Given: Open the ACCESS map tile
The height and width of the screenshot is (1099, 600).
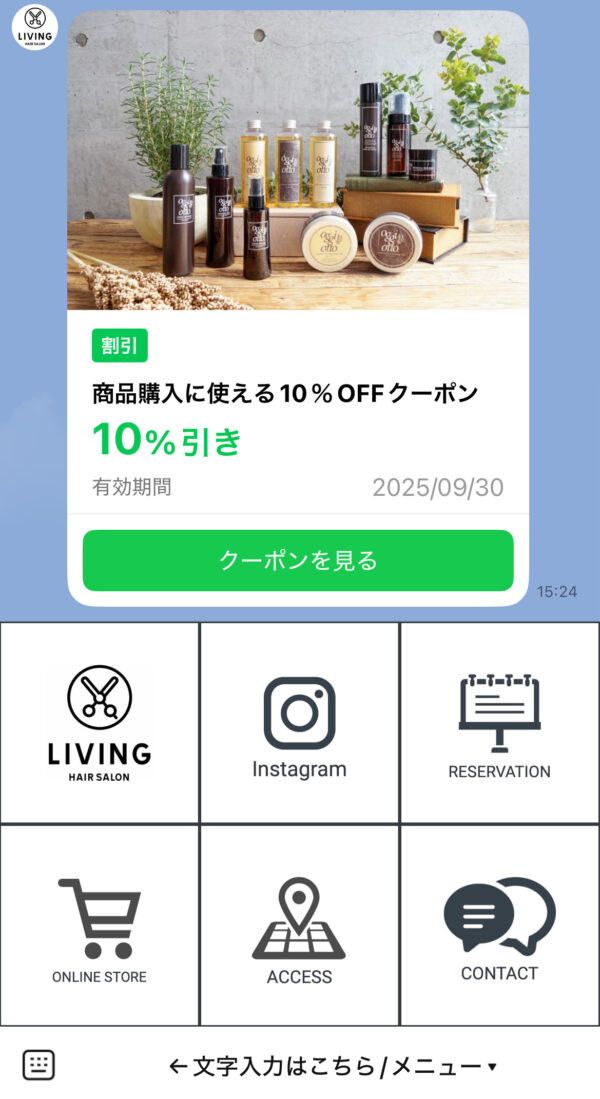Looking at the screenshot, I should 299,926.
